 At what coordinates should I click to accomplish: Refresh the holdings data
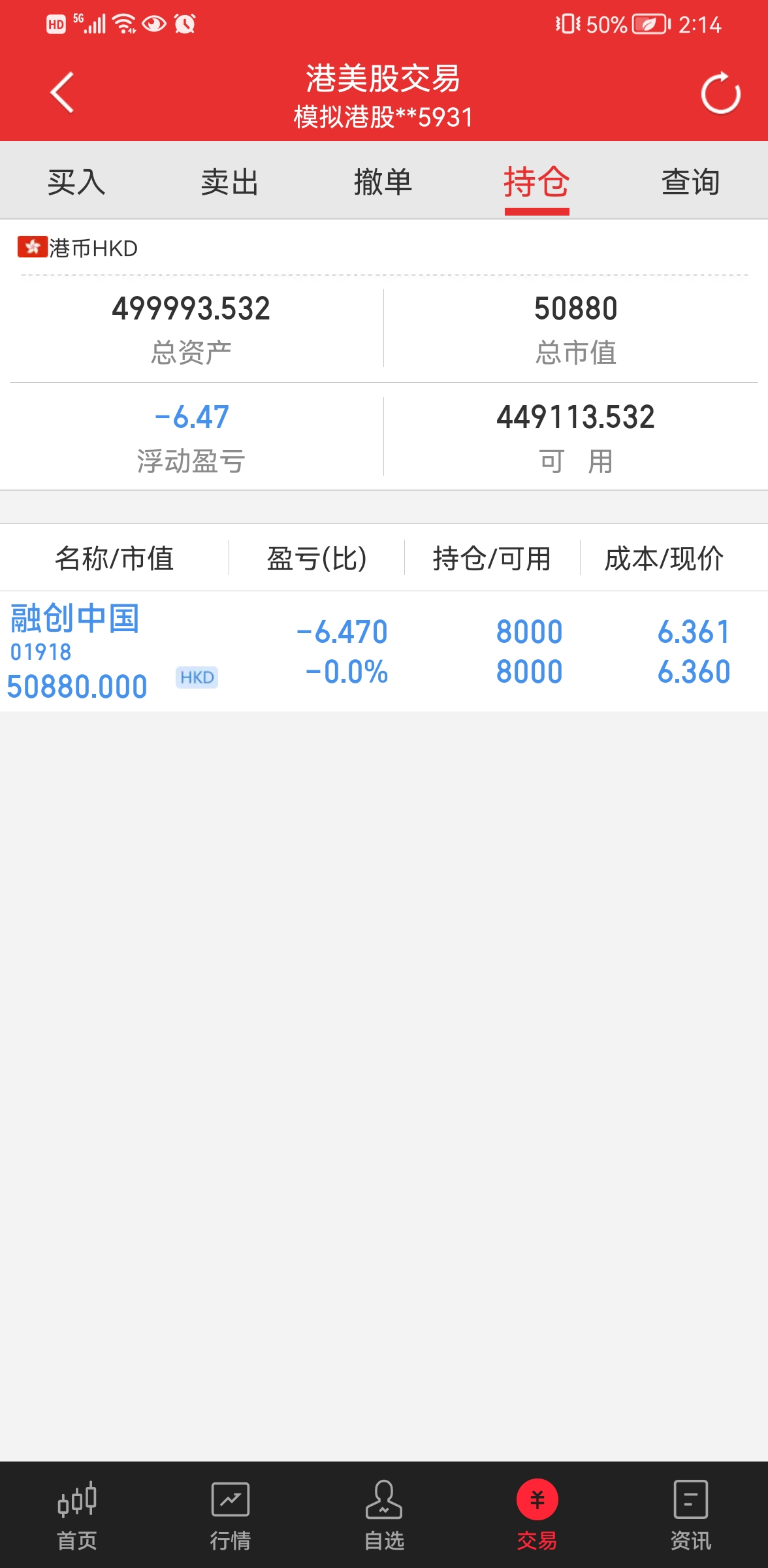pos(720,93)
